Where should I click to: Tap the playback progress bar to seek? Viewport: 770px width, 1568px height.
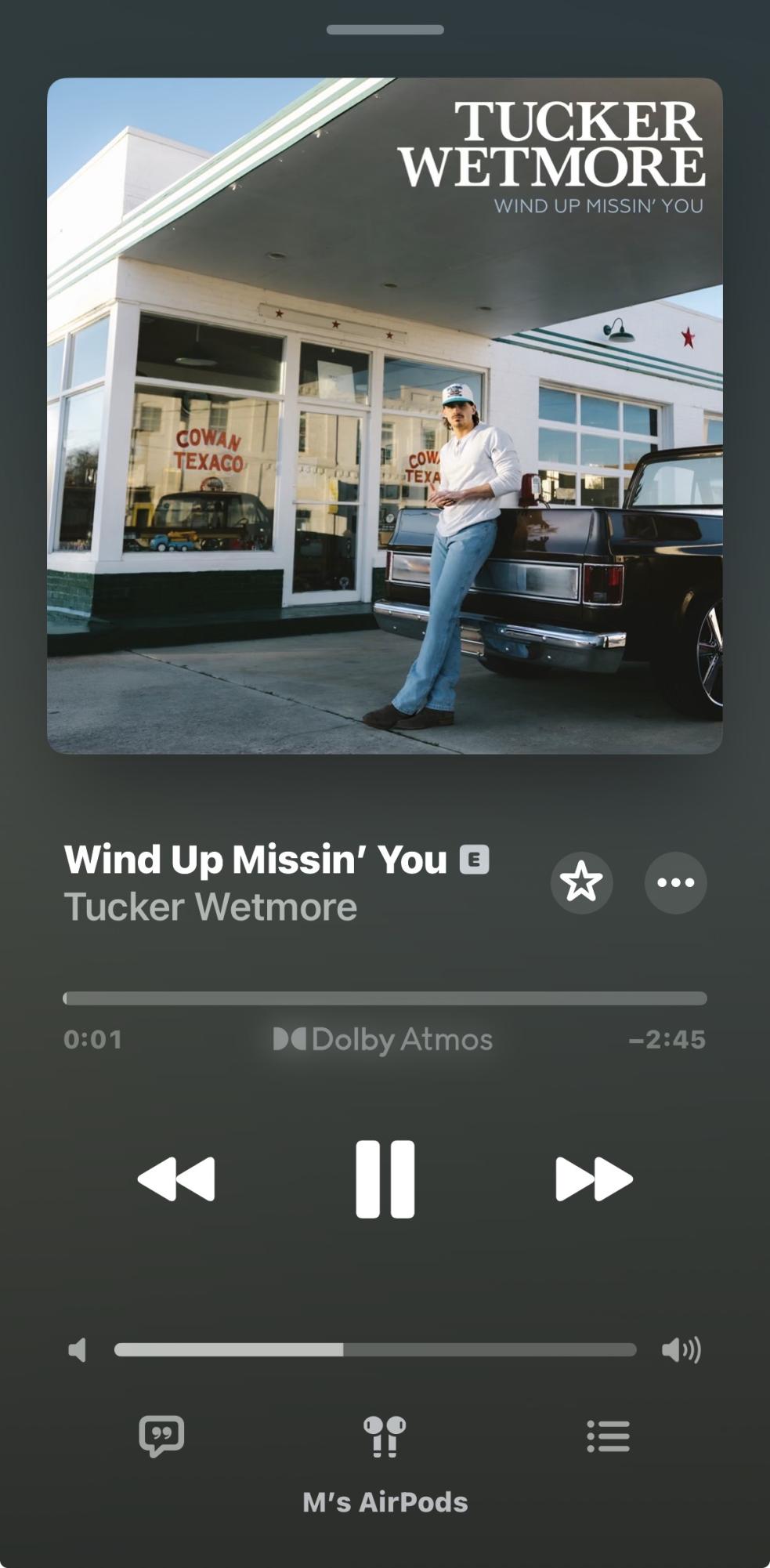tap(385, 998)
